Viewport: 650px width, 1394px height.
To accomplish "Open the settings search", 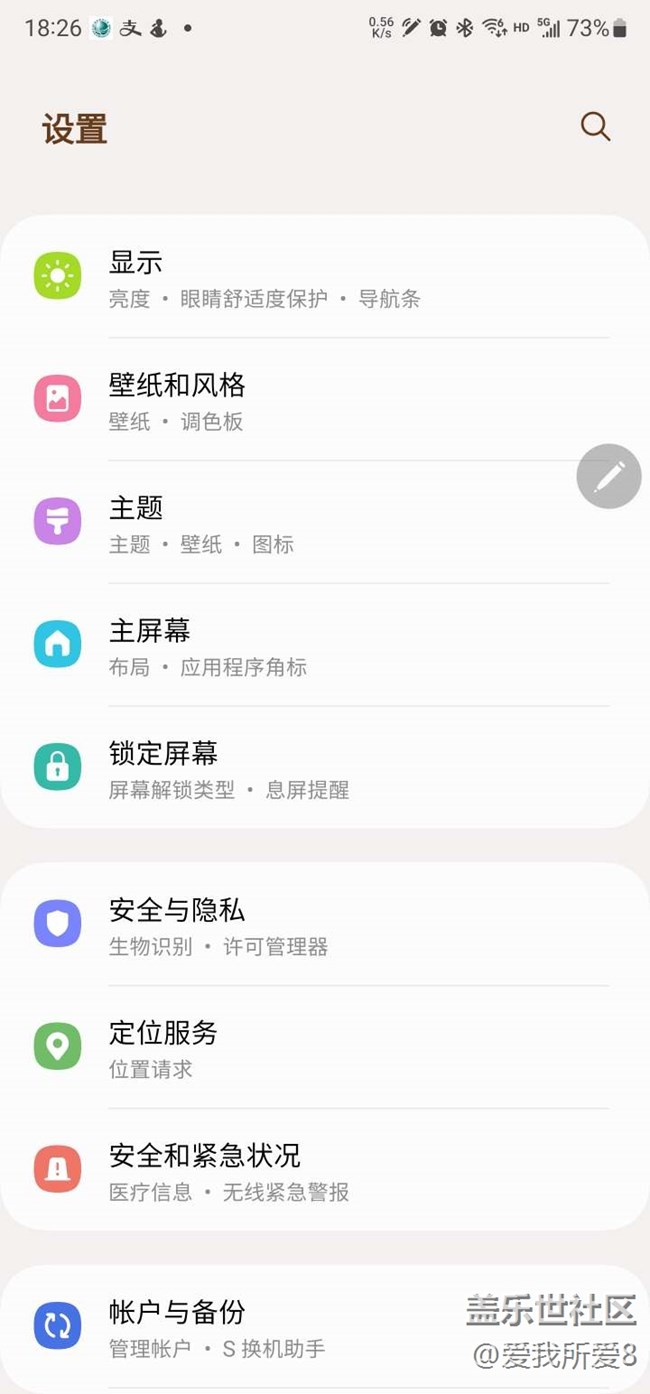I will (595, 127).
